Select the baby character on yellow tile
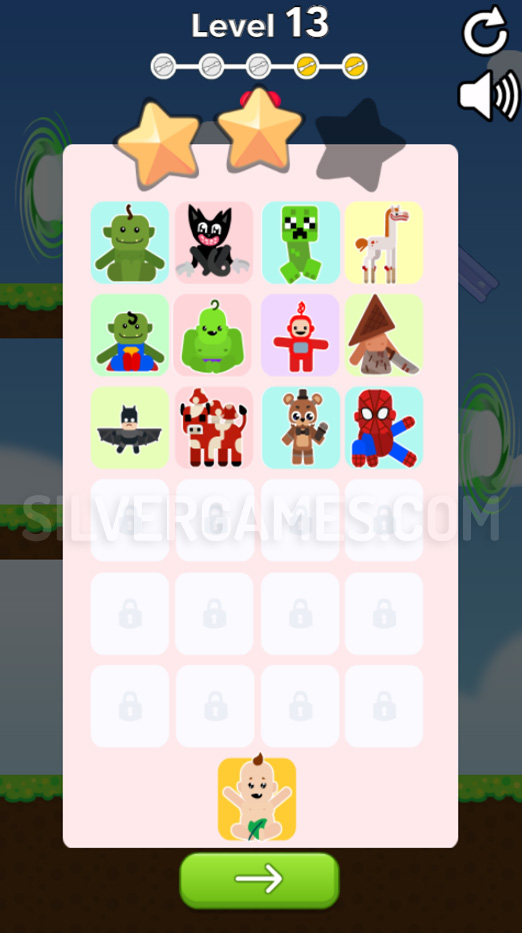522x933 pixels. click(x=257, y=799)
